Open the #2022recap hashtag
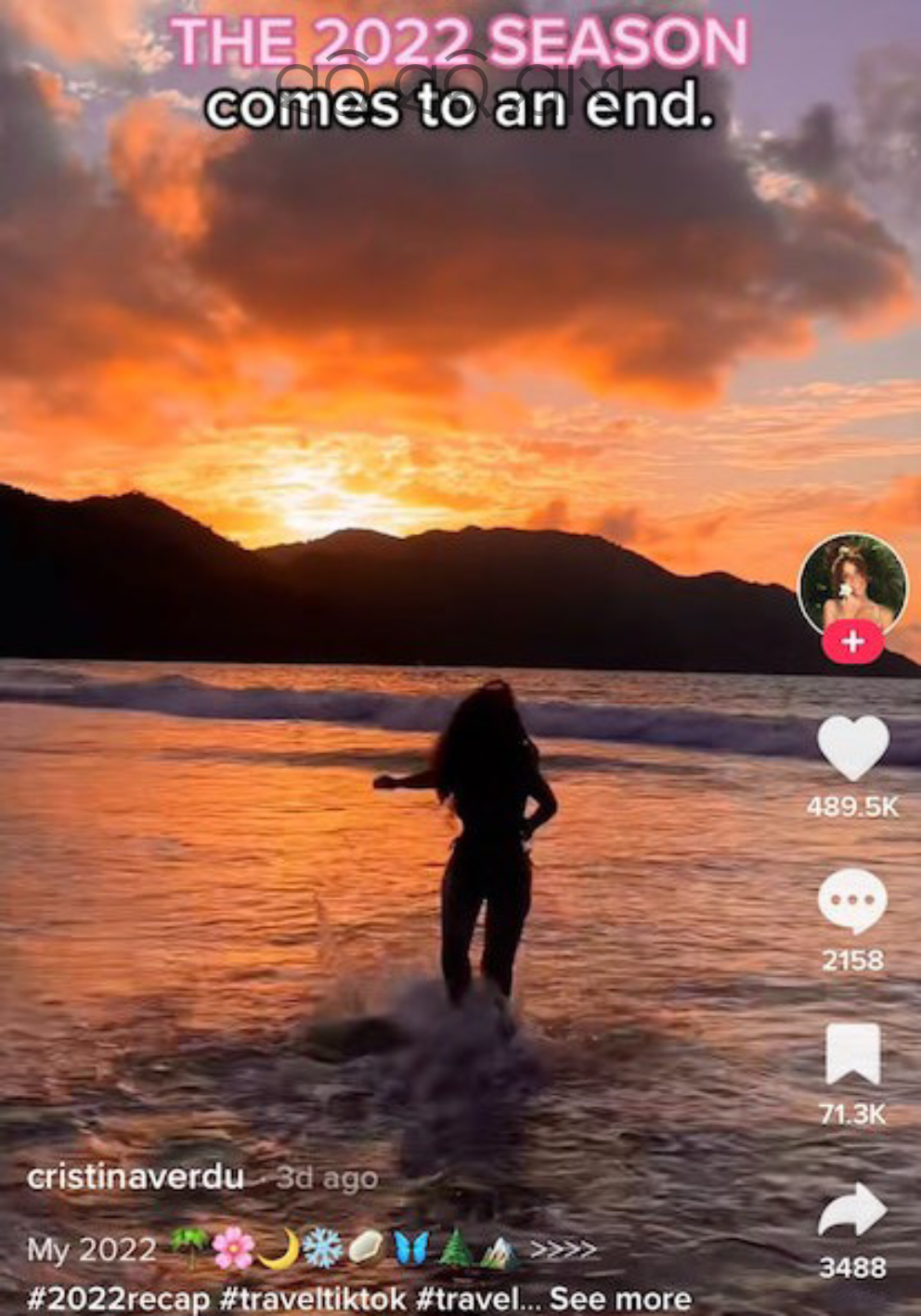This screenshot has height=1316, width=921. [119, 1297]
